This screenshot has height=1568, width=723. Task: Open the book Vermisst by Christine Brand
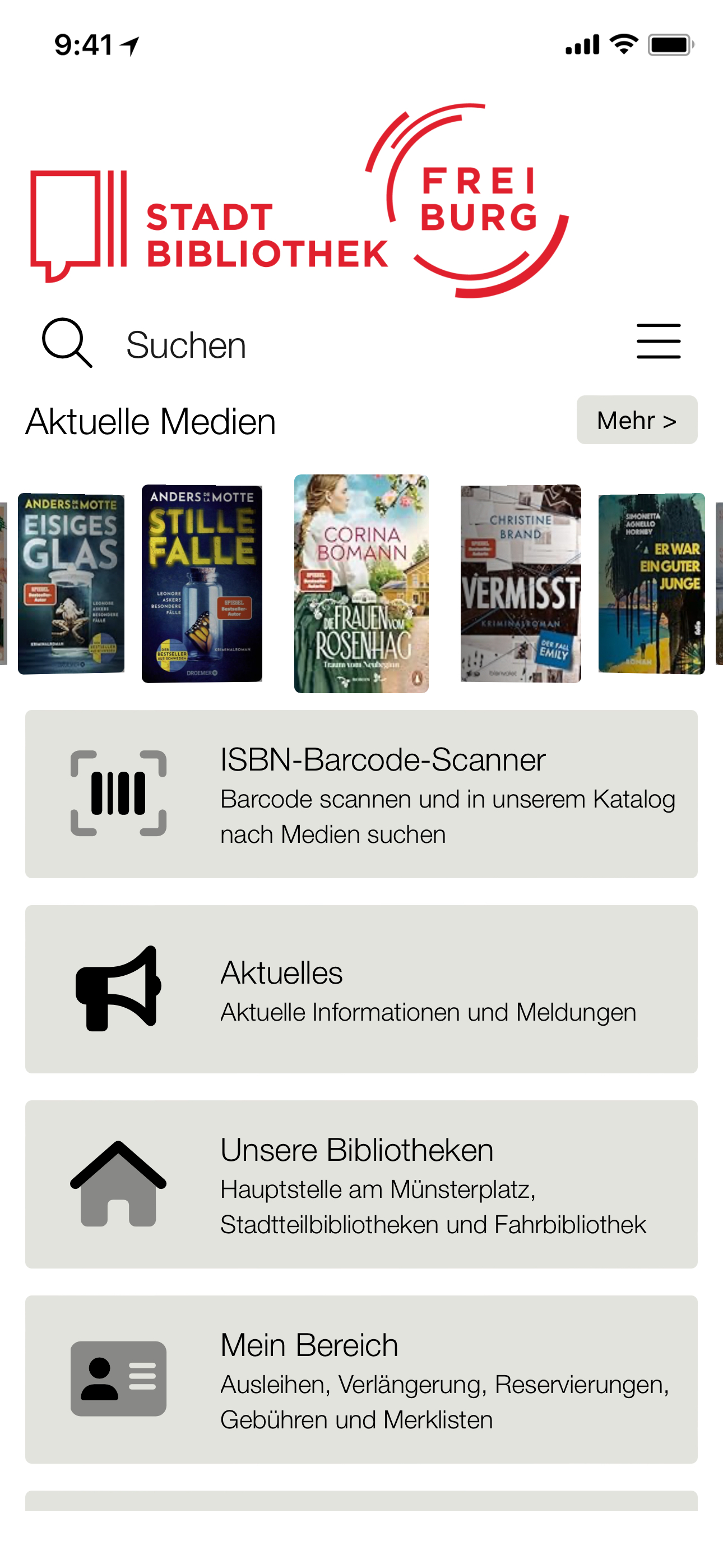tap(520, 583)
